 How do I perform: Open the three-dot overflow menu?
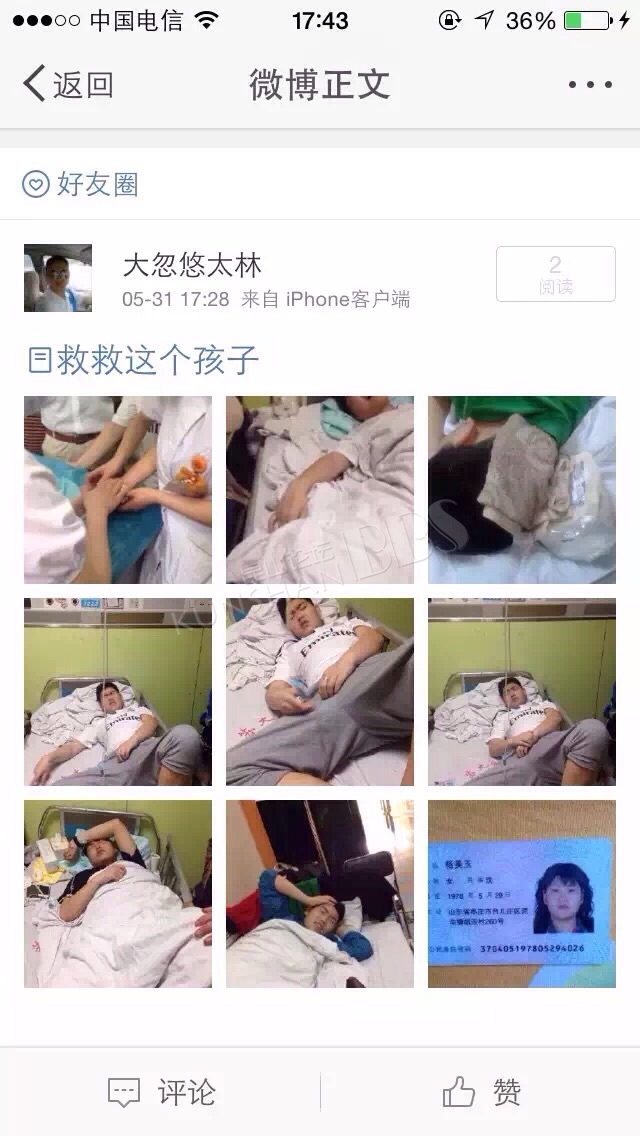click(590, 85)
